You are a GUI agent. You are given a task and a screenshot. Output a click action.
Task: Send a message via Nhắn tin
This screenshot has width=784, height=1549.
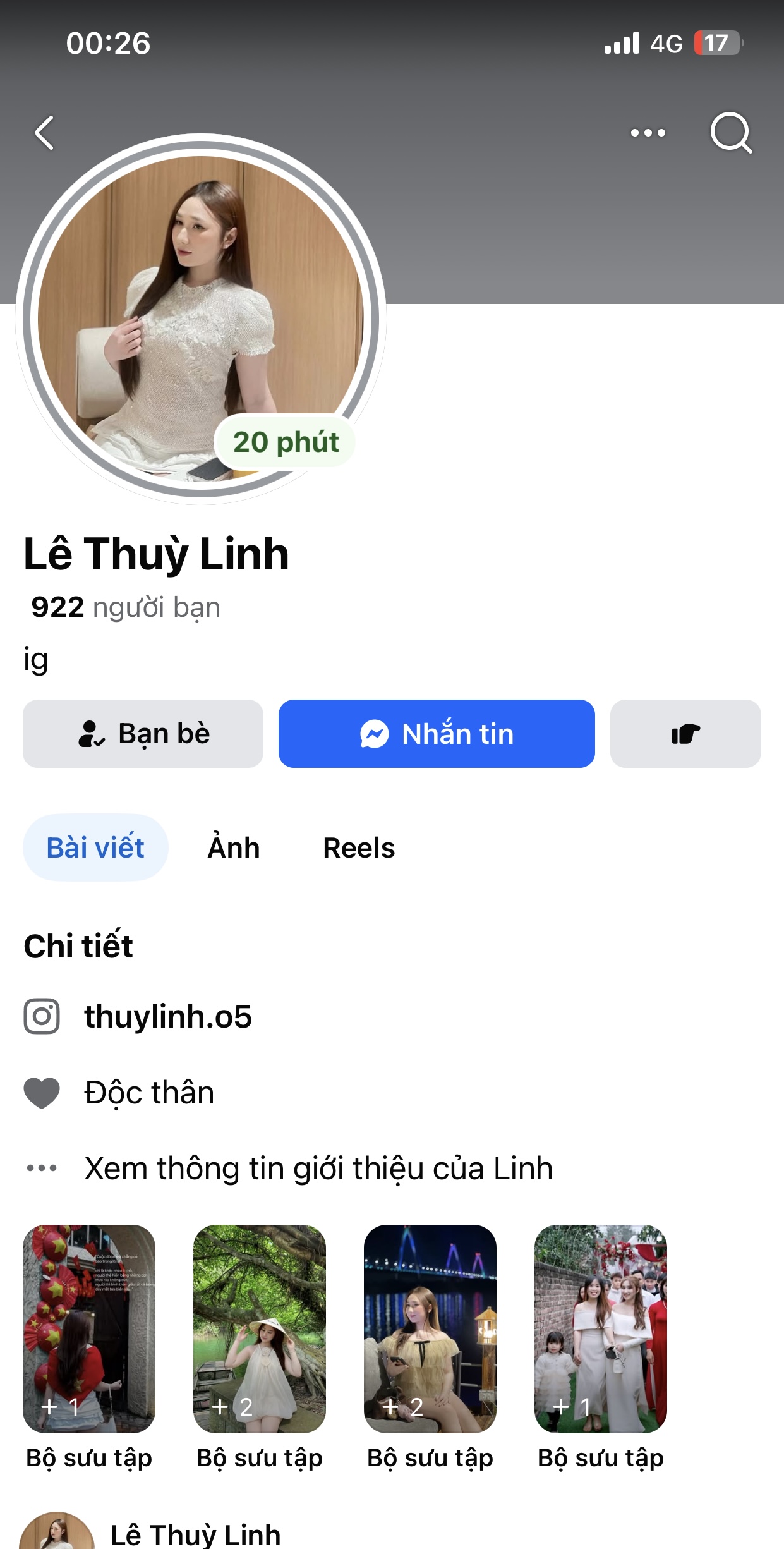(x=437, y=734)
